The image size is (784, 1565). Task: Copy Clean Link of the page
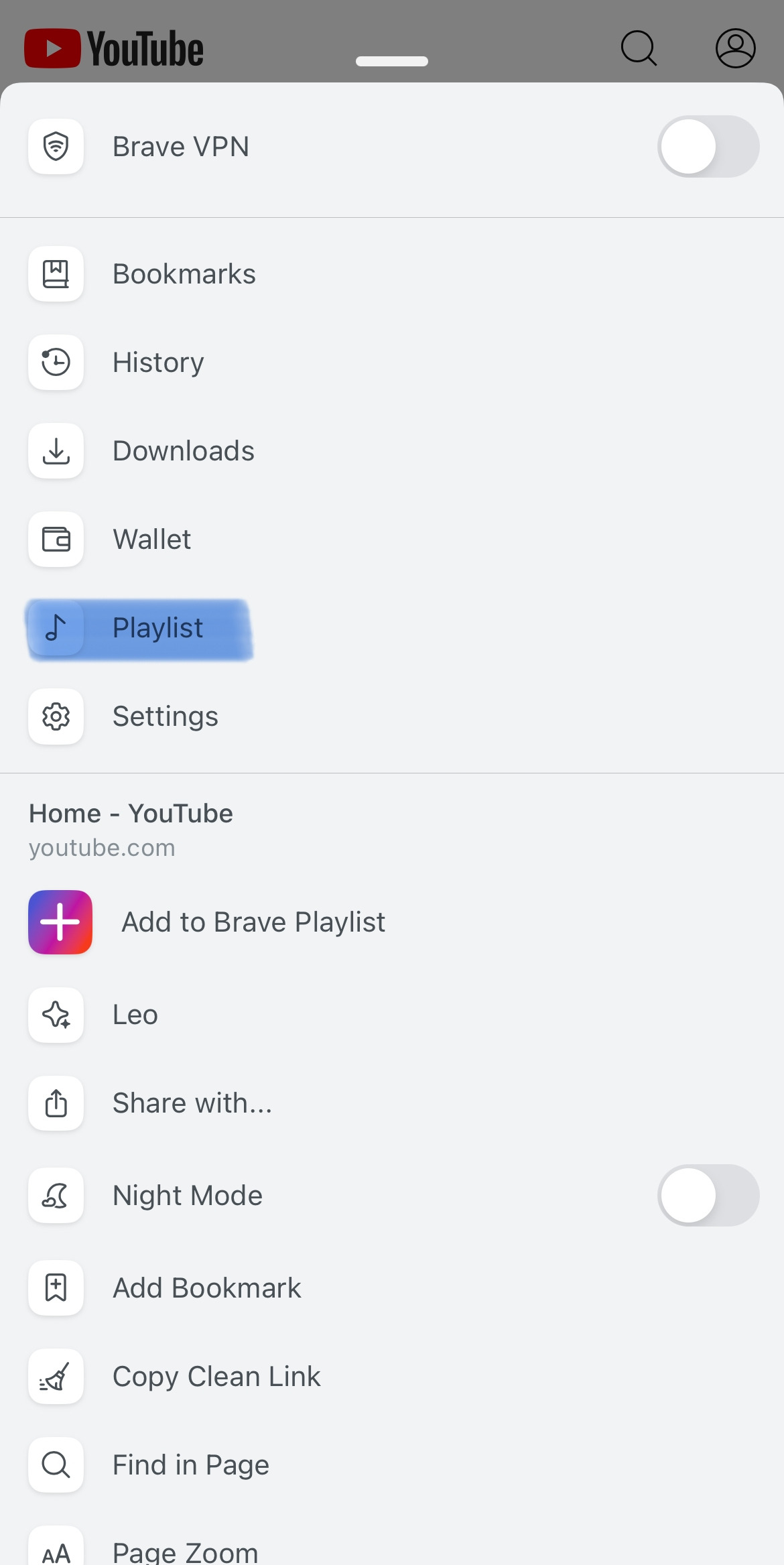point(216,1377)
